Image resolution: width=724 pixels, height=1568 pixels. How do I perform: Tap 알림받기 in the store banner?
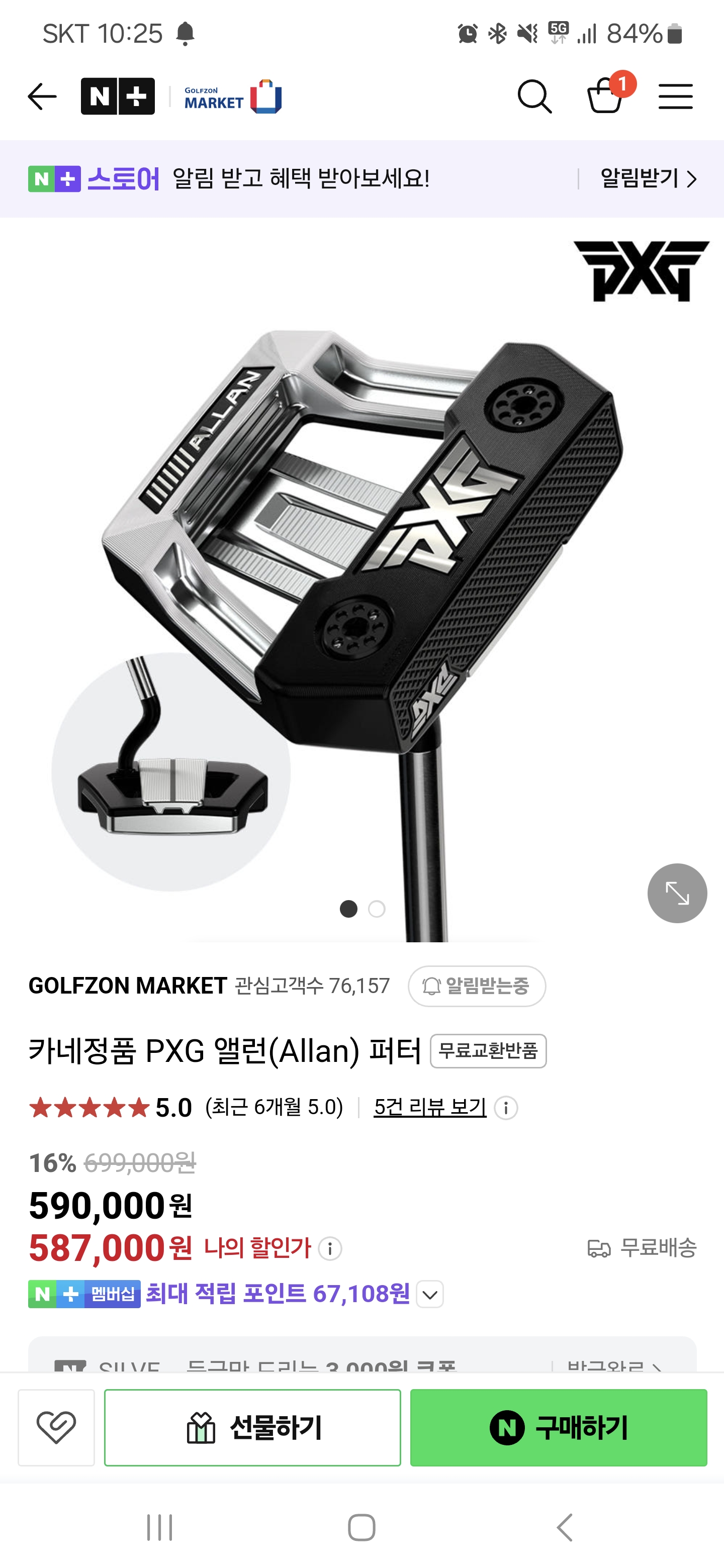(648, 179)
